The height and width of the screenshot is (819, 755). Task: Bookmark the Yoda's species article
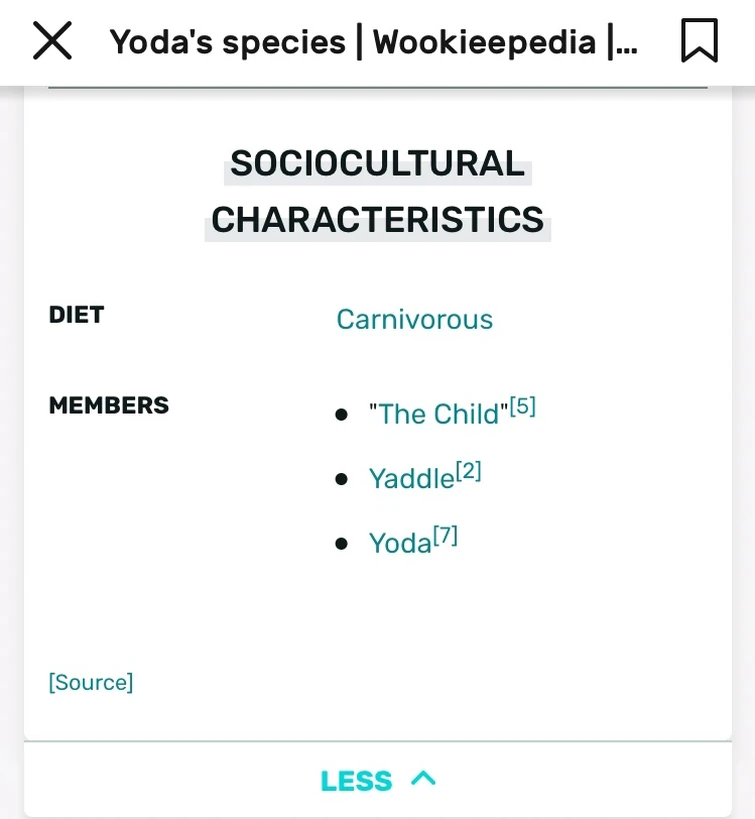(x=700, y=40)
